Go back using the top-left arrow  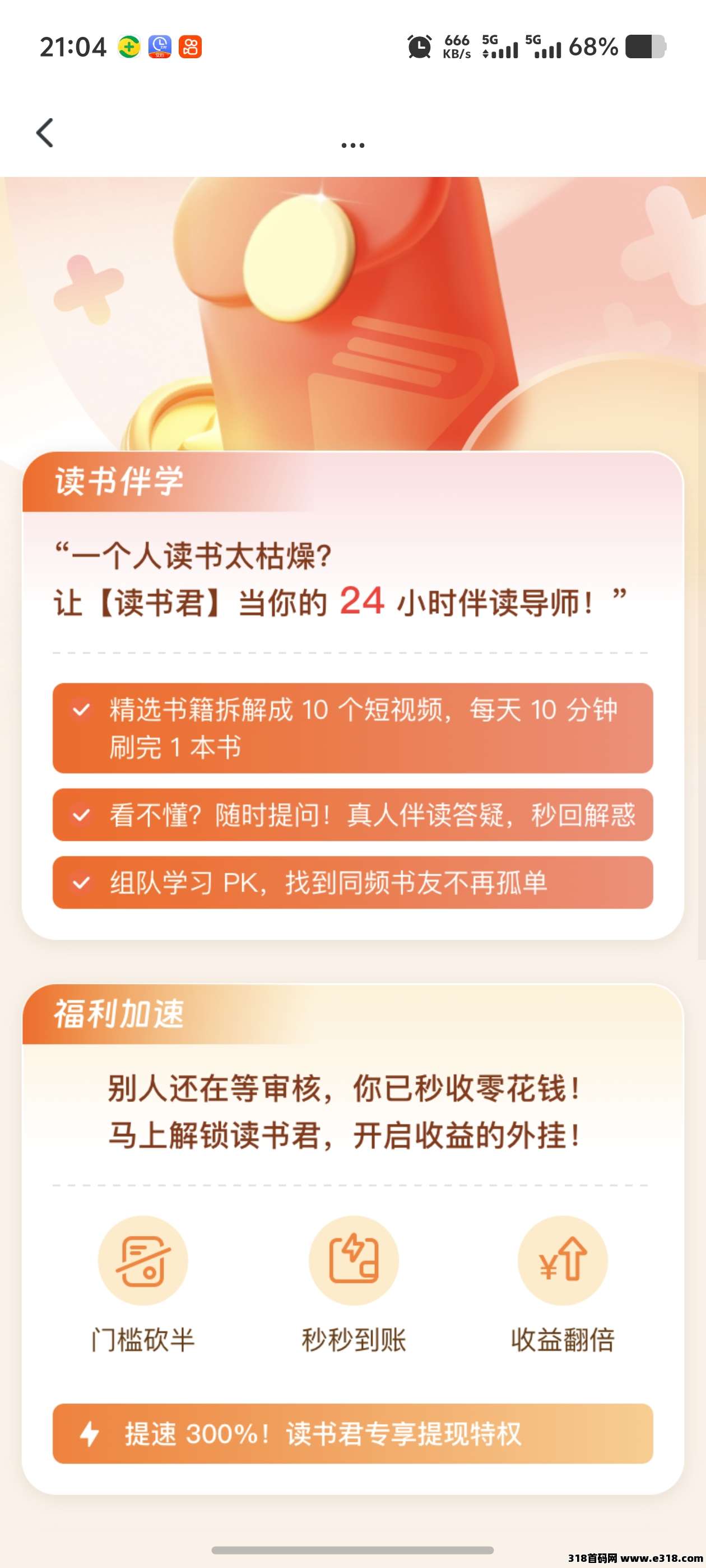pos(45,133)
